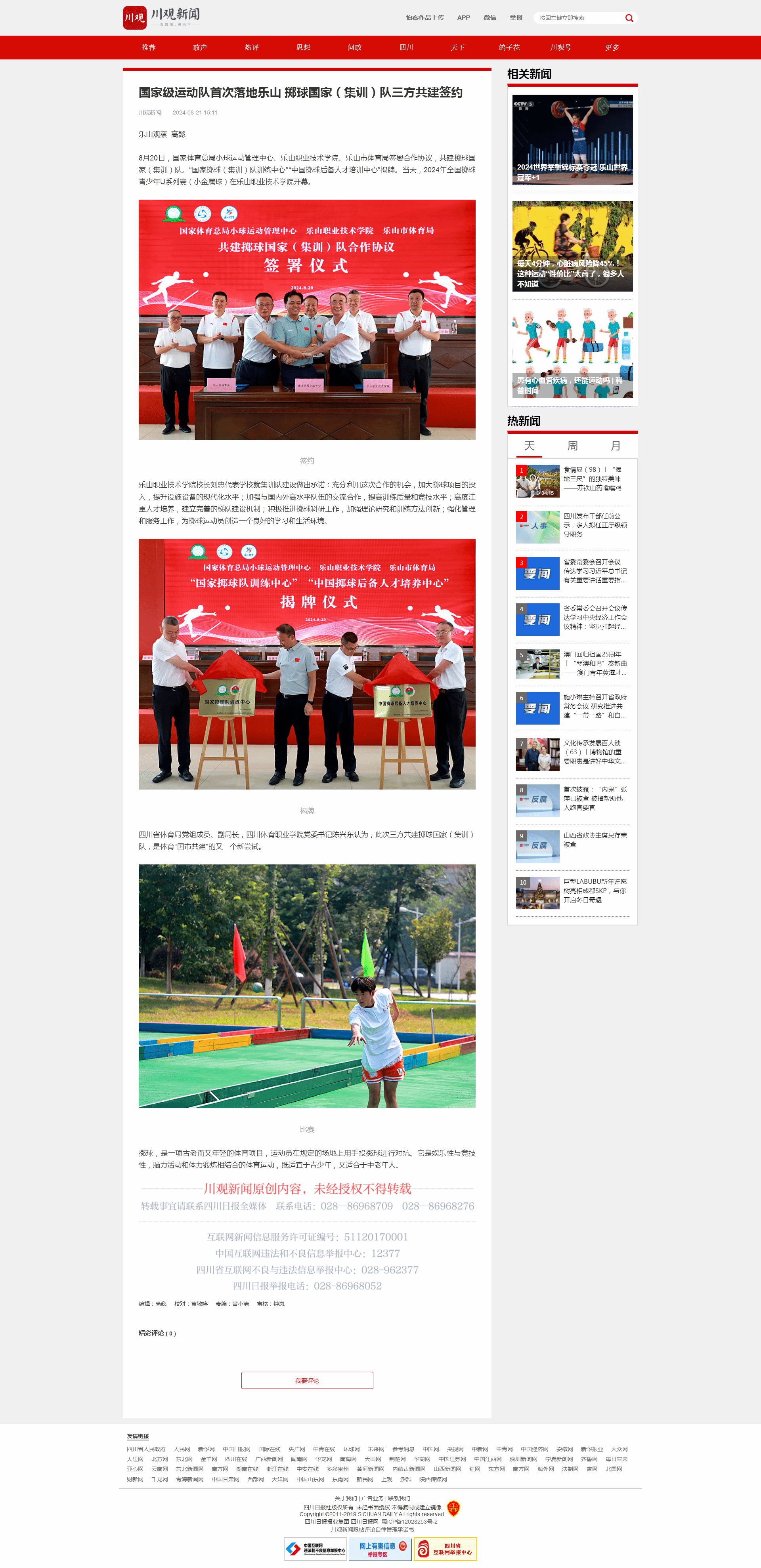
Task: Tap the 我要评论 button
Action: click(x=307, y=1381)
